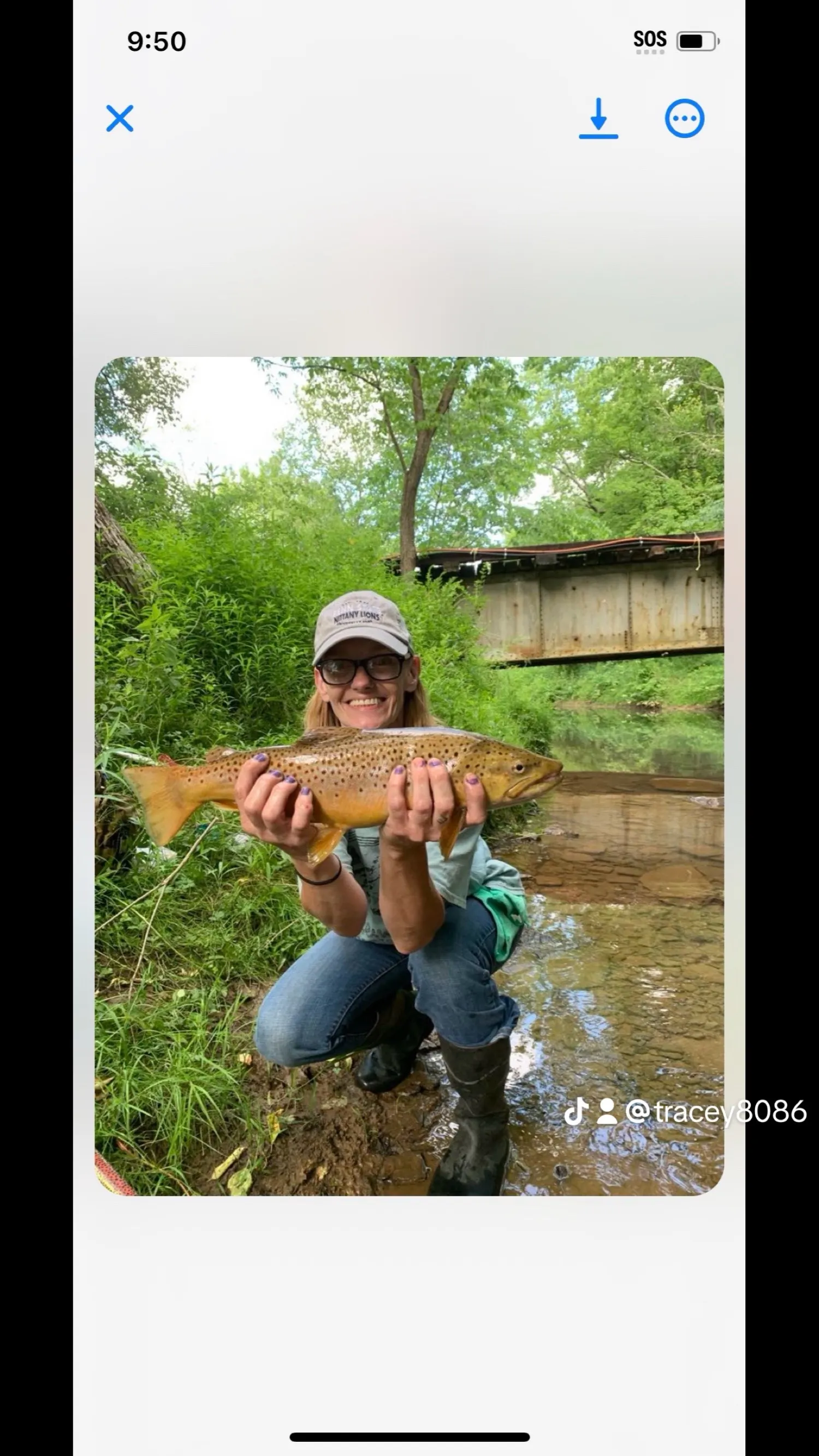Download this photo
The image size is (819, 1456).
click(x=598, y=119)
